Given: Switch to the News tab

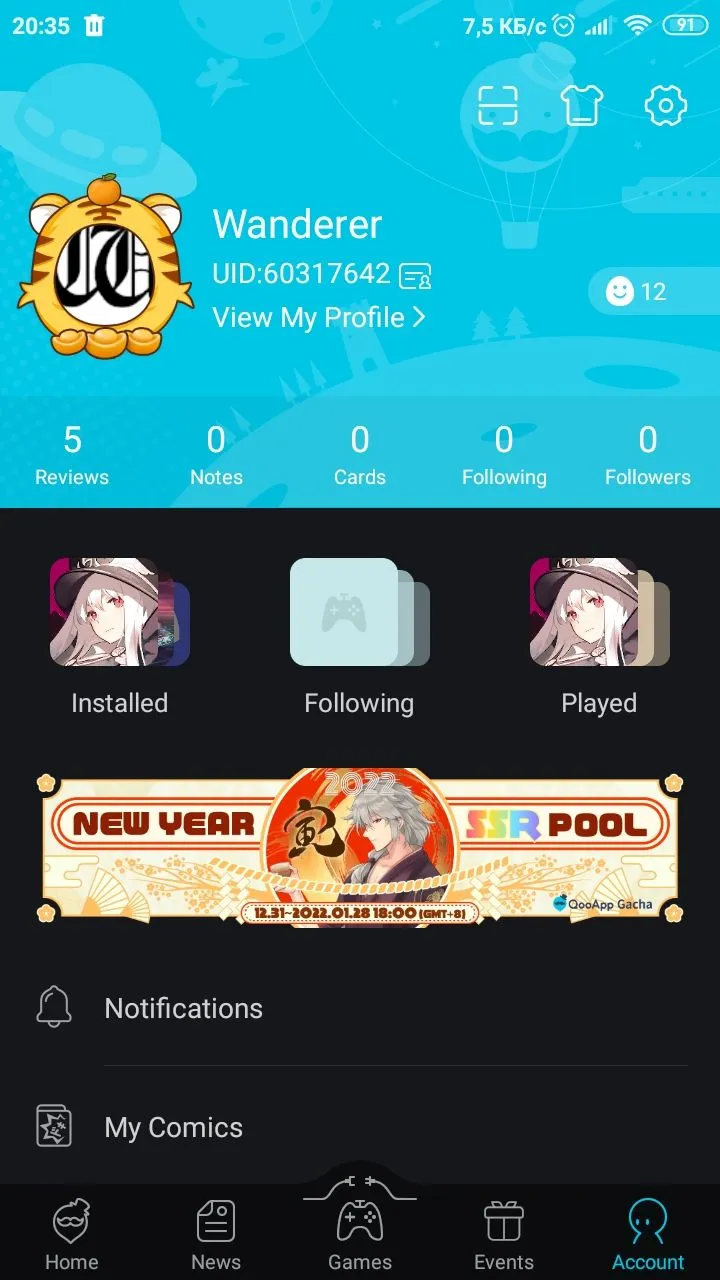Looking at the screenshot, I should pos(216,1235).
